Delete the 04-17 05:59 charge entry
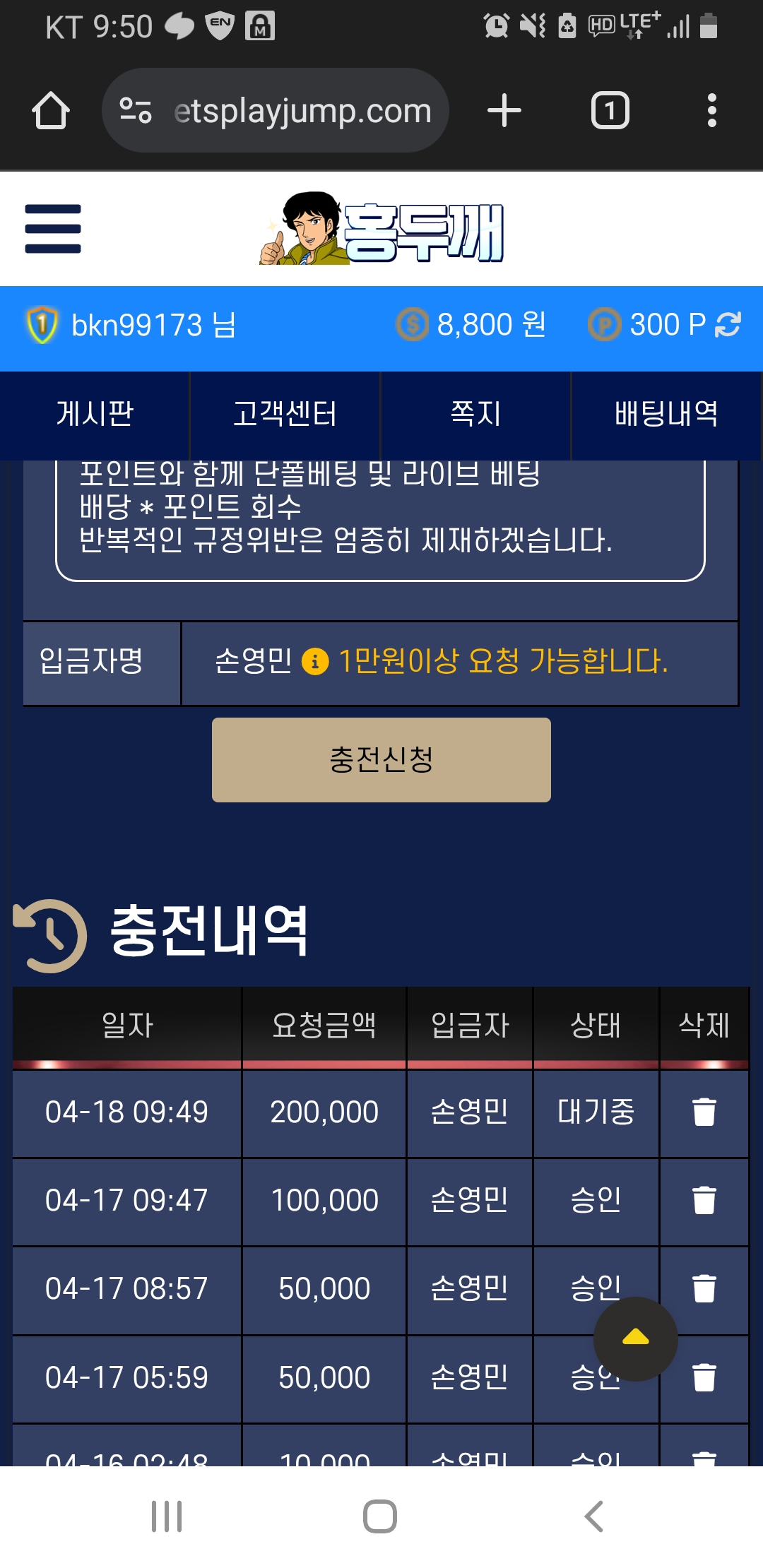Viewport: 763px width, 1568px height. tap(704, 1377)
